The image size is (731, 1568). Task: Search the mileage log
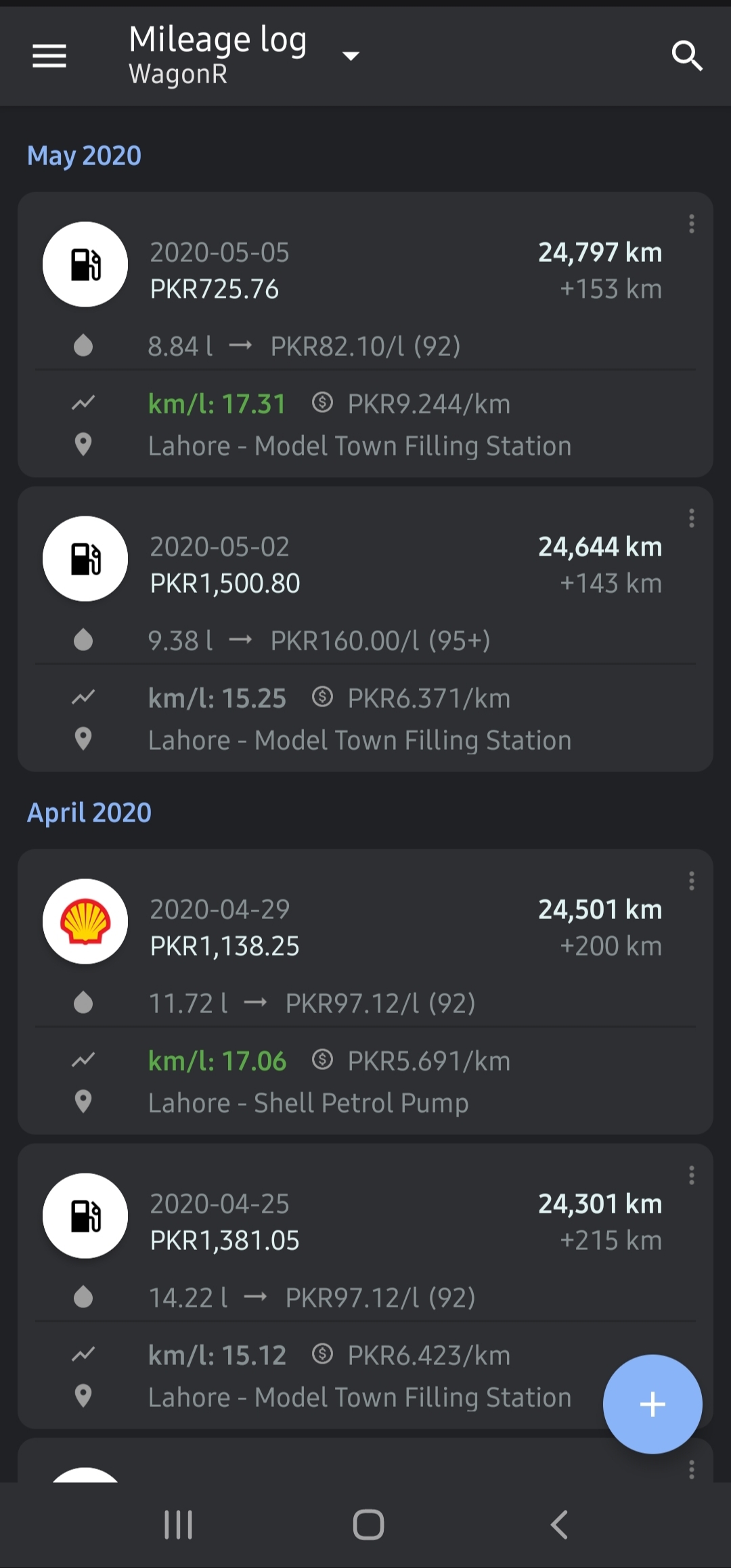(686, 56)
